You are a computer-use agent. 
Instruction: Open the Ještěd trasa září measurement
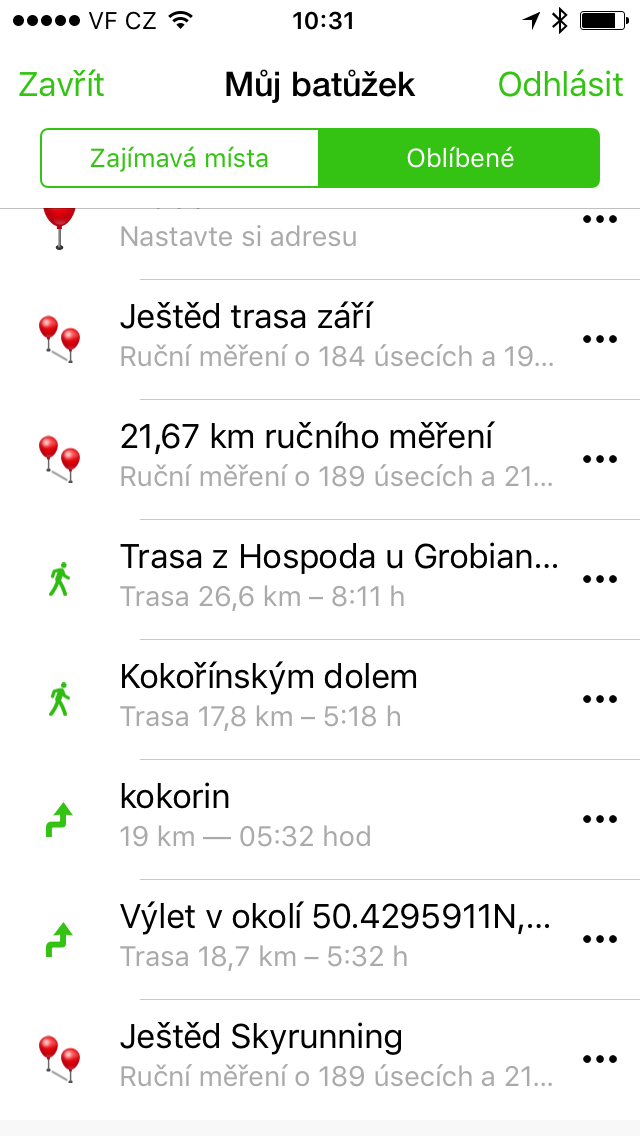335,338
